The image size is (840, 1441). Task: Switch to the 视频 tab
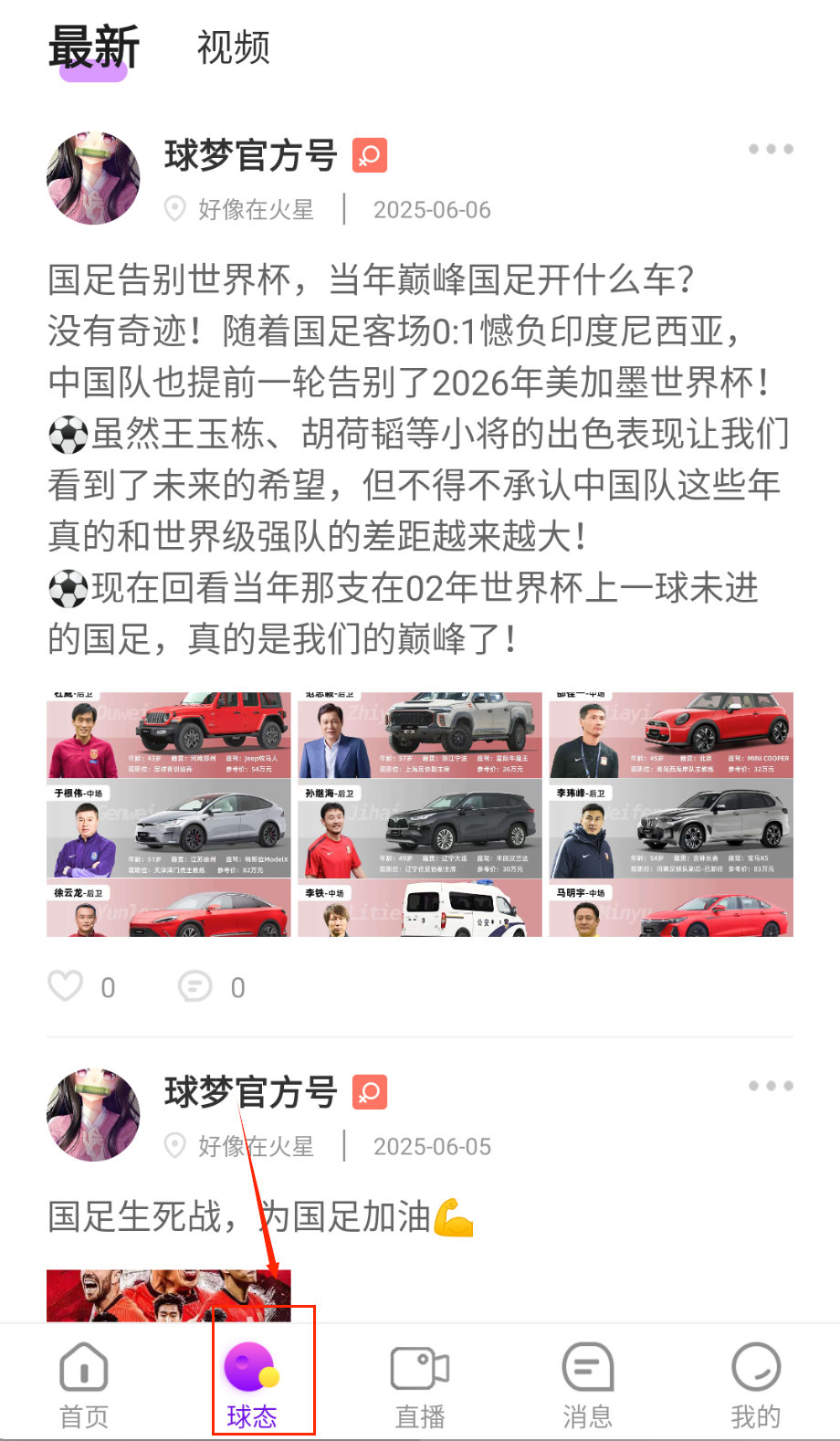point(234,47)
